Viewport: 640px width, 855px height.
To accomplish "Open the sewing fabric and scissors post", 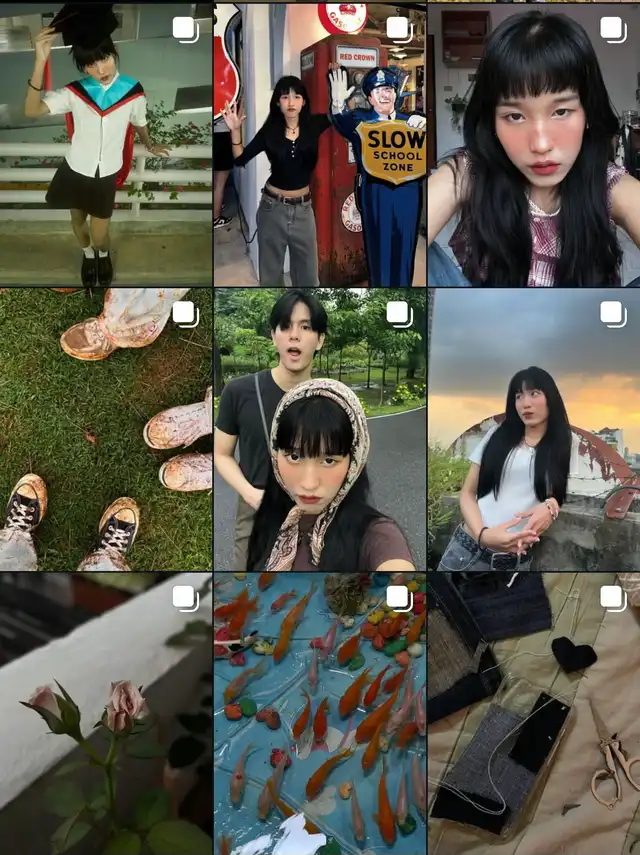I will click(x=534, y=714).
